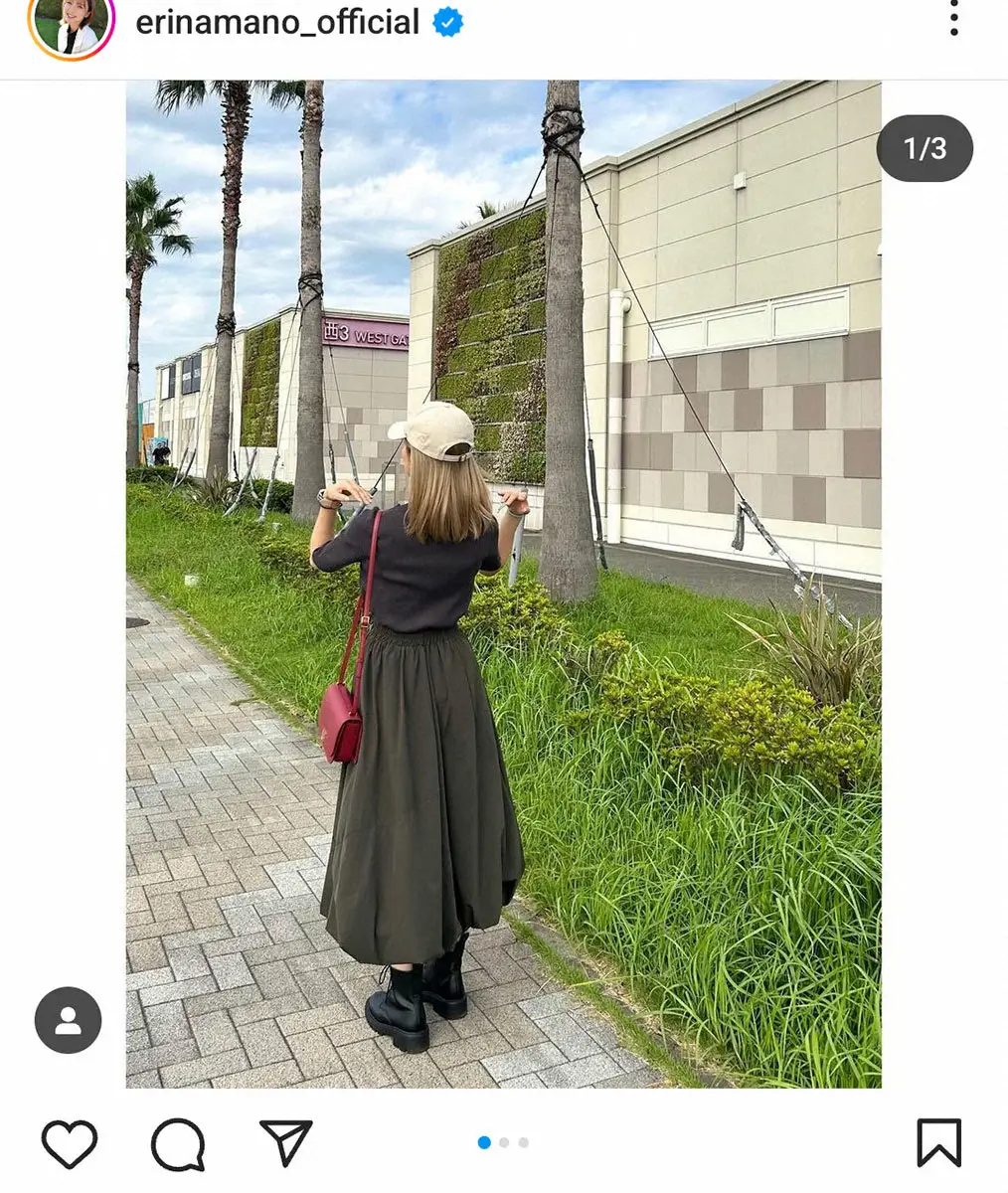Image resolution: width=1008 pixels, height=1193 pixels.
Task: Share this post via paper plane
Action: (286, 1142)
